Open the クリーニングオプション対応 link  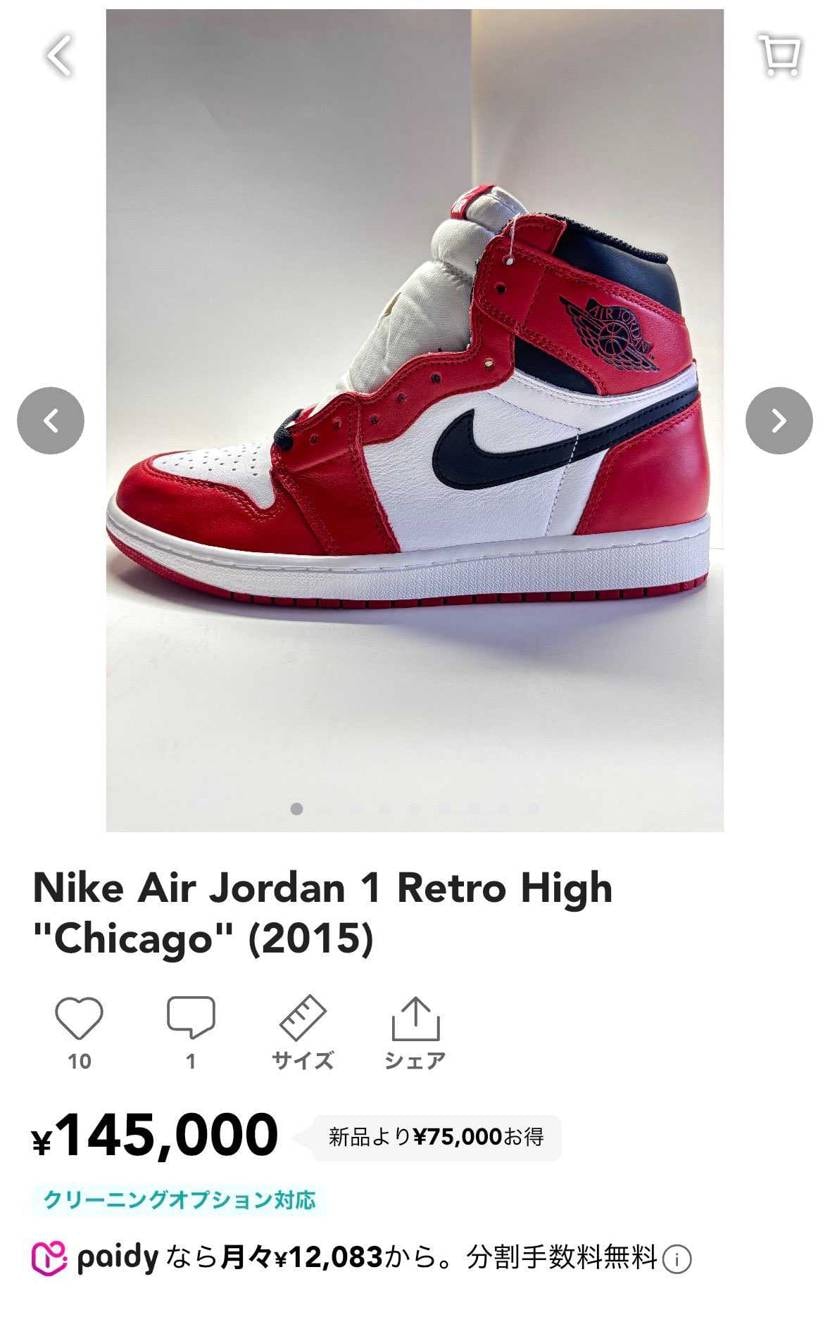(x=178, y=1198)
